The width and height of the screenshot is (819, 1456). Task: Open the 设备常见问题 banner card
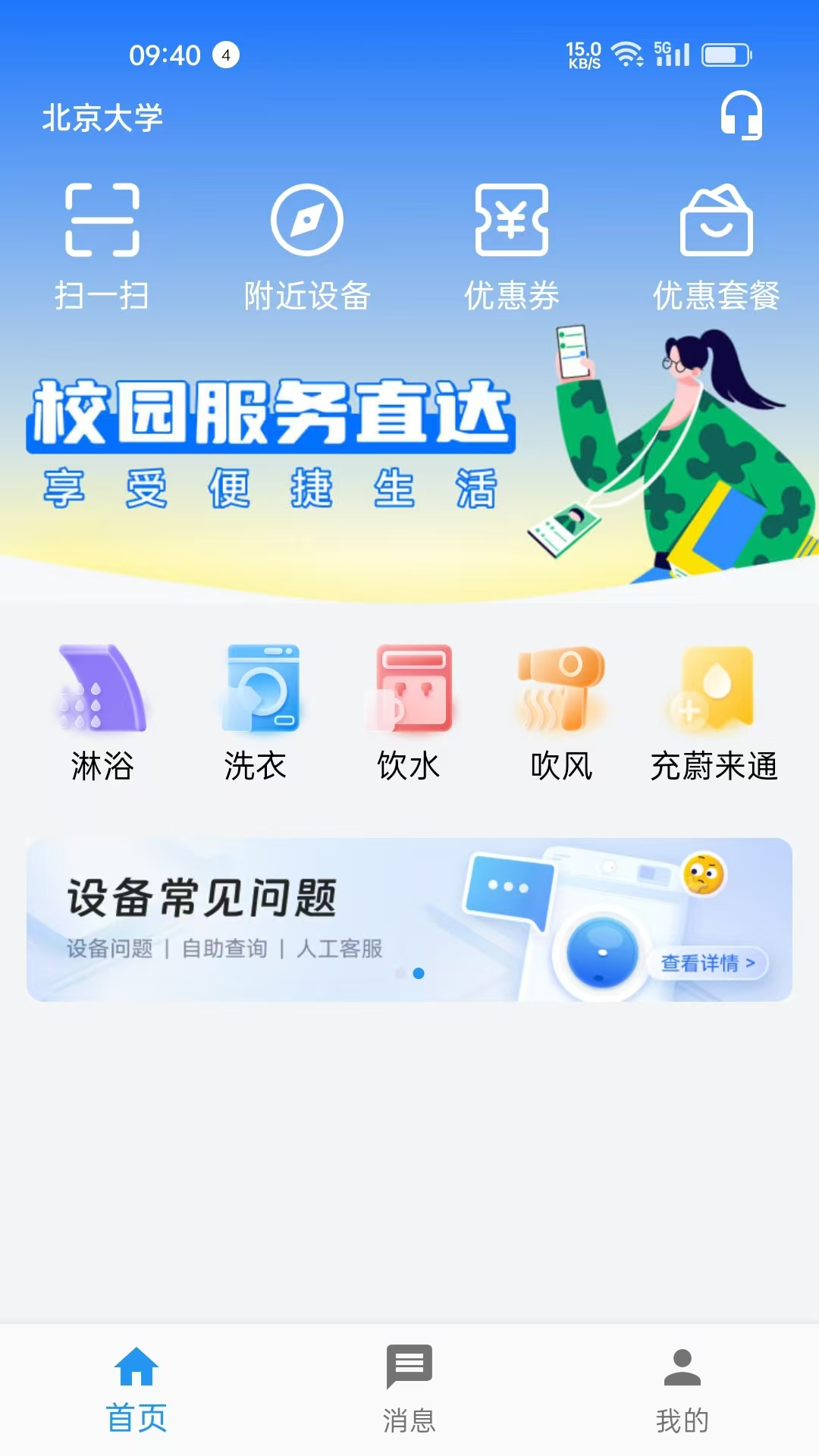[x=409, y=918]
